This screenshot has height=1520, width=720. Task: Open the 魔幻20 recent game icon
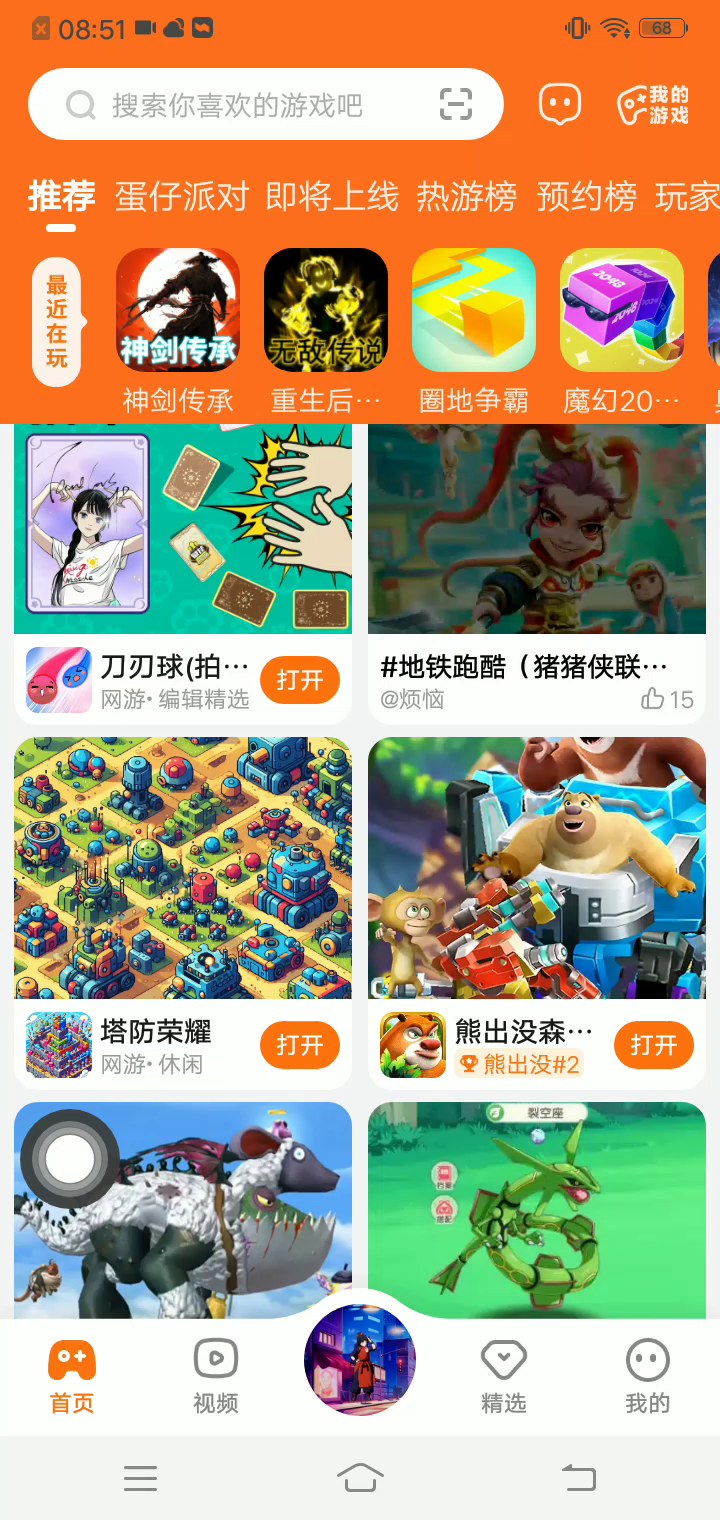(622, 310)
